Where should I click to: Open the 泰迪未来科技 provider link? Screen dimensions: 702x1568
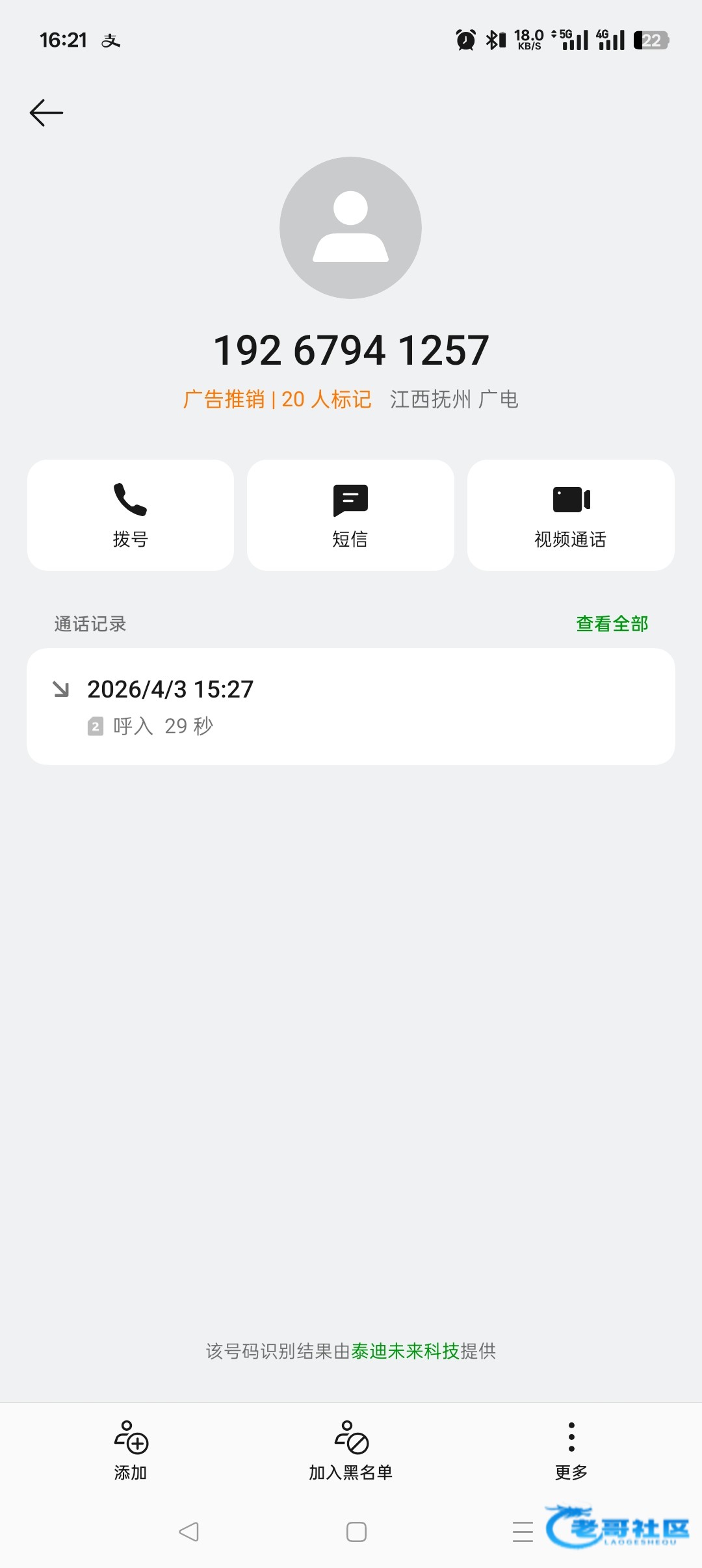click(405, 1352)
